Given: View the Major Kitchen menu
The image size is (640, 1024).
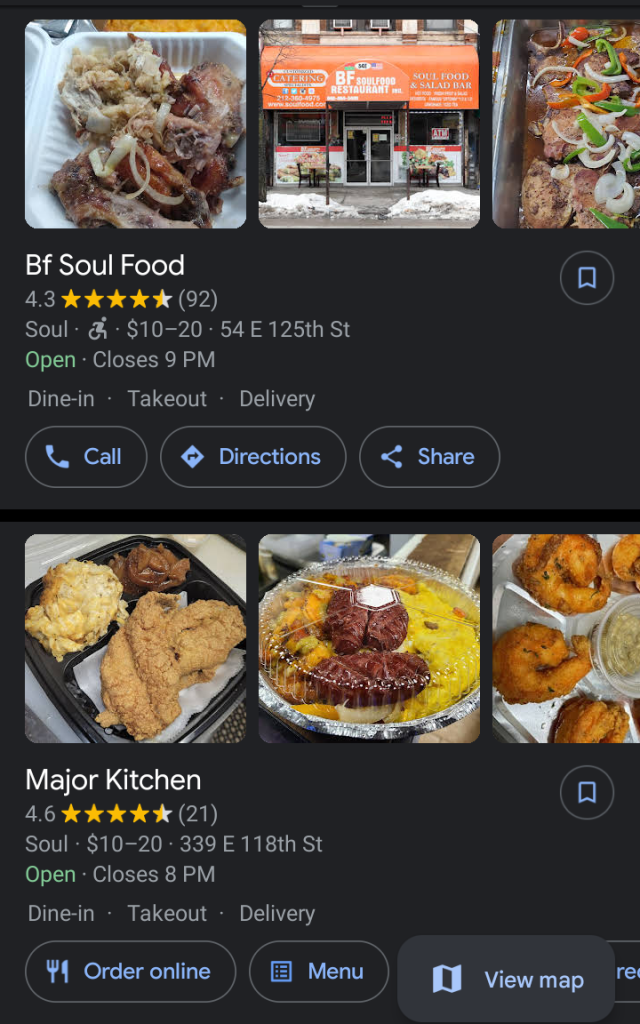Looking at the screenshot, I should coord(318,971).
